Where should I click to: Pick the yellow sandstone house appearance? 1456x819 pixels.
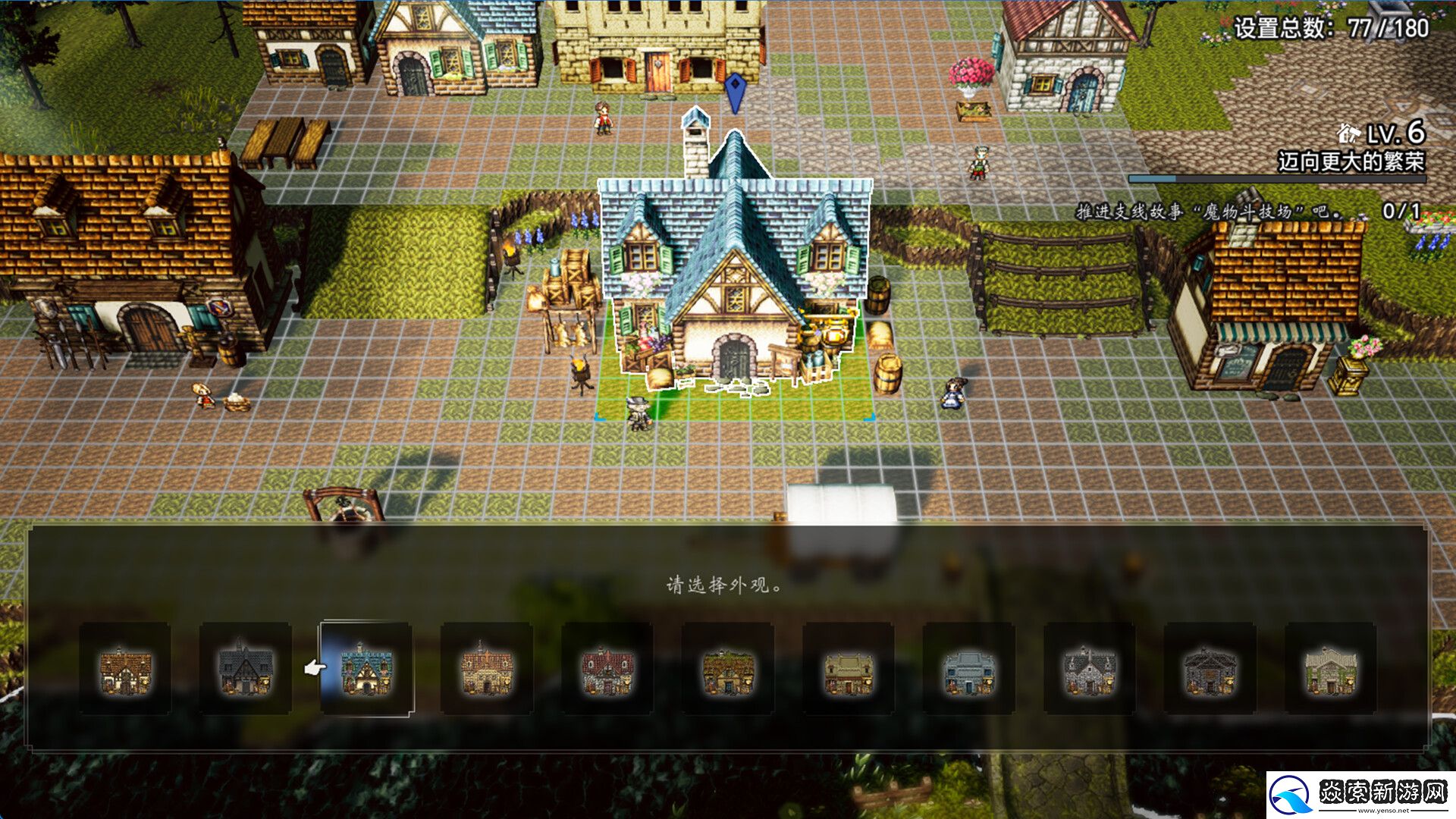[x=848, y=670]
